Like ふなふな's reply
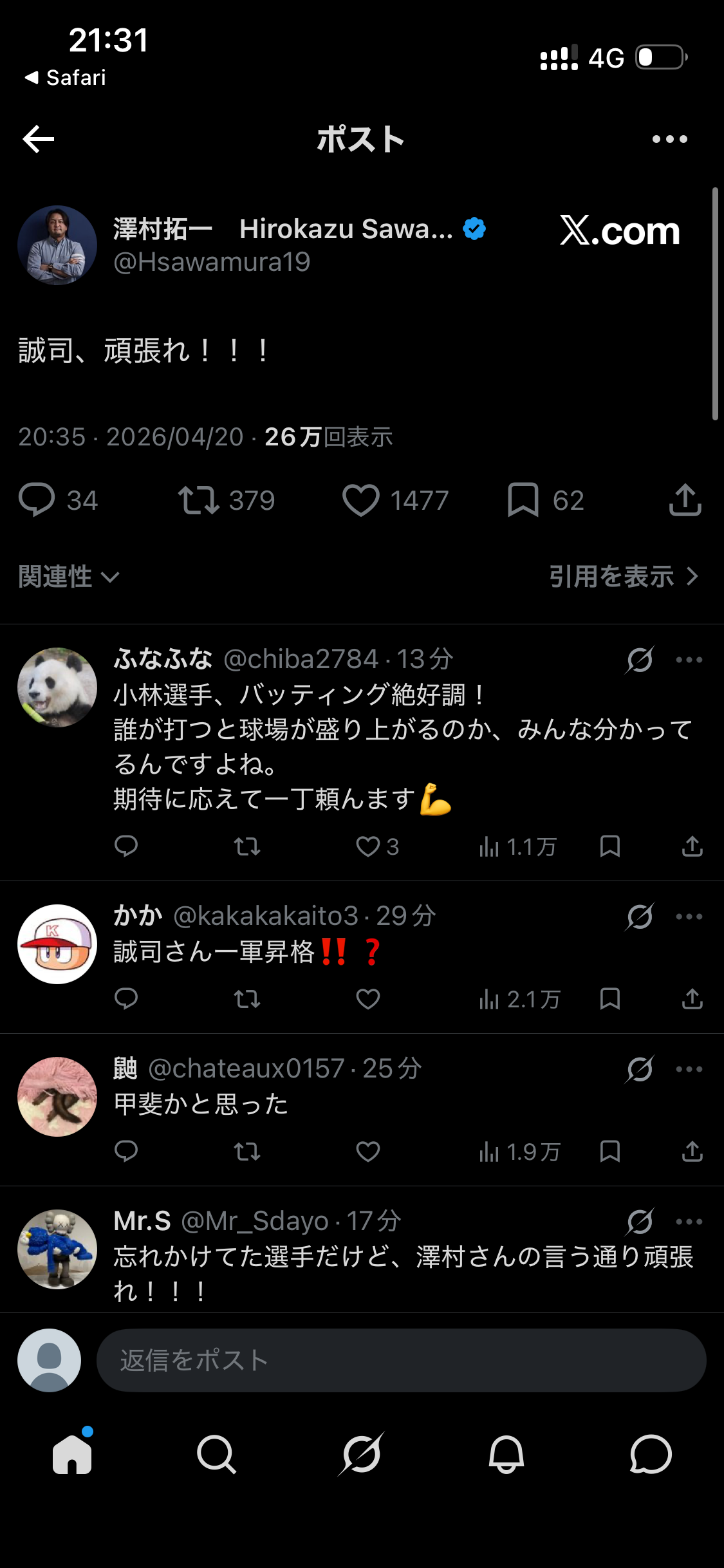Screen dimensions: 724x1568 368,846
